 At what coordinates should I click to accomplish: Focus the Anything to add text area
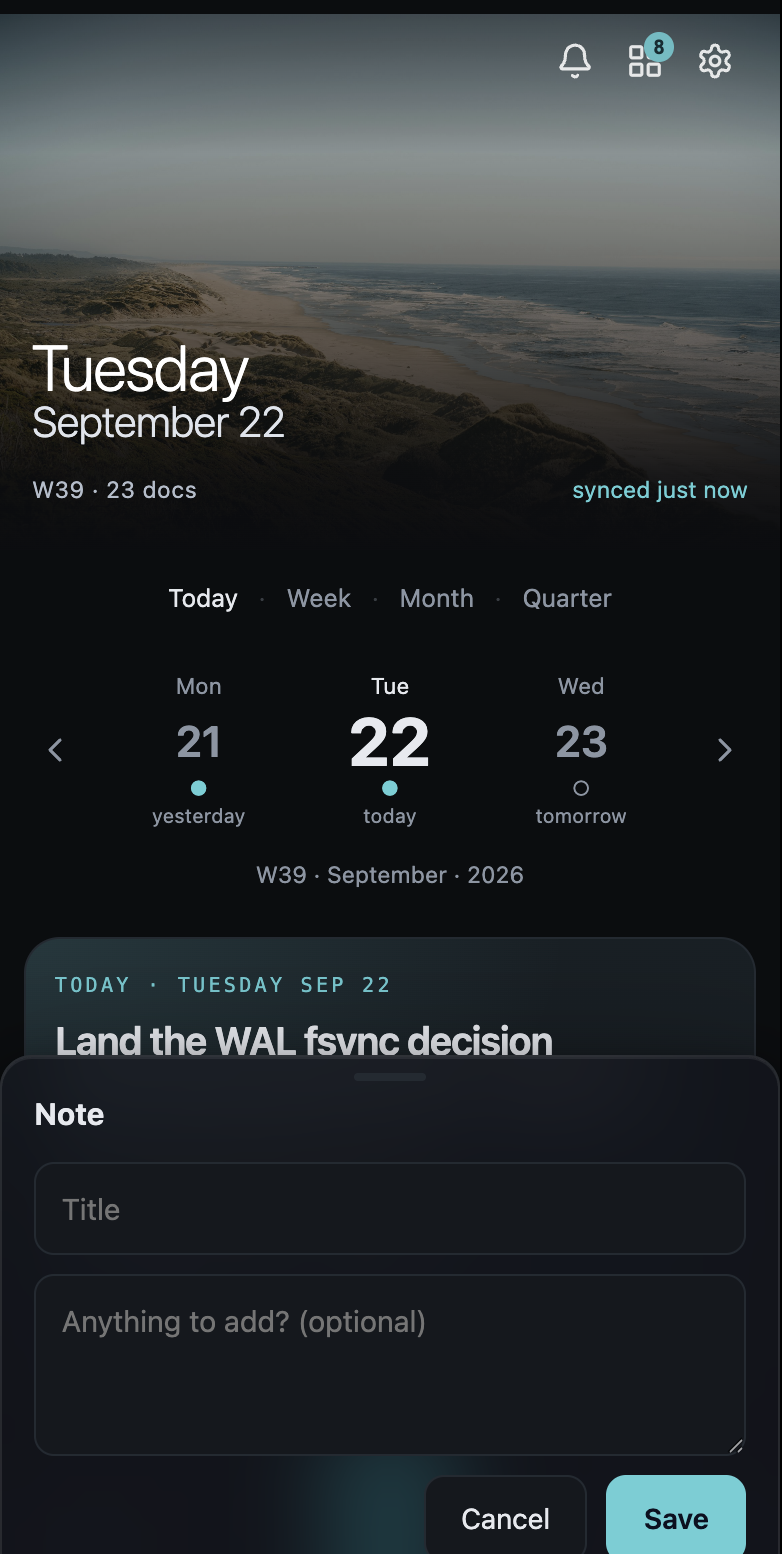coord(390,1364)
